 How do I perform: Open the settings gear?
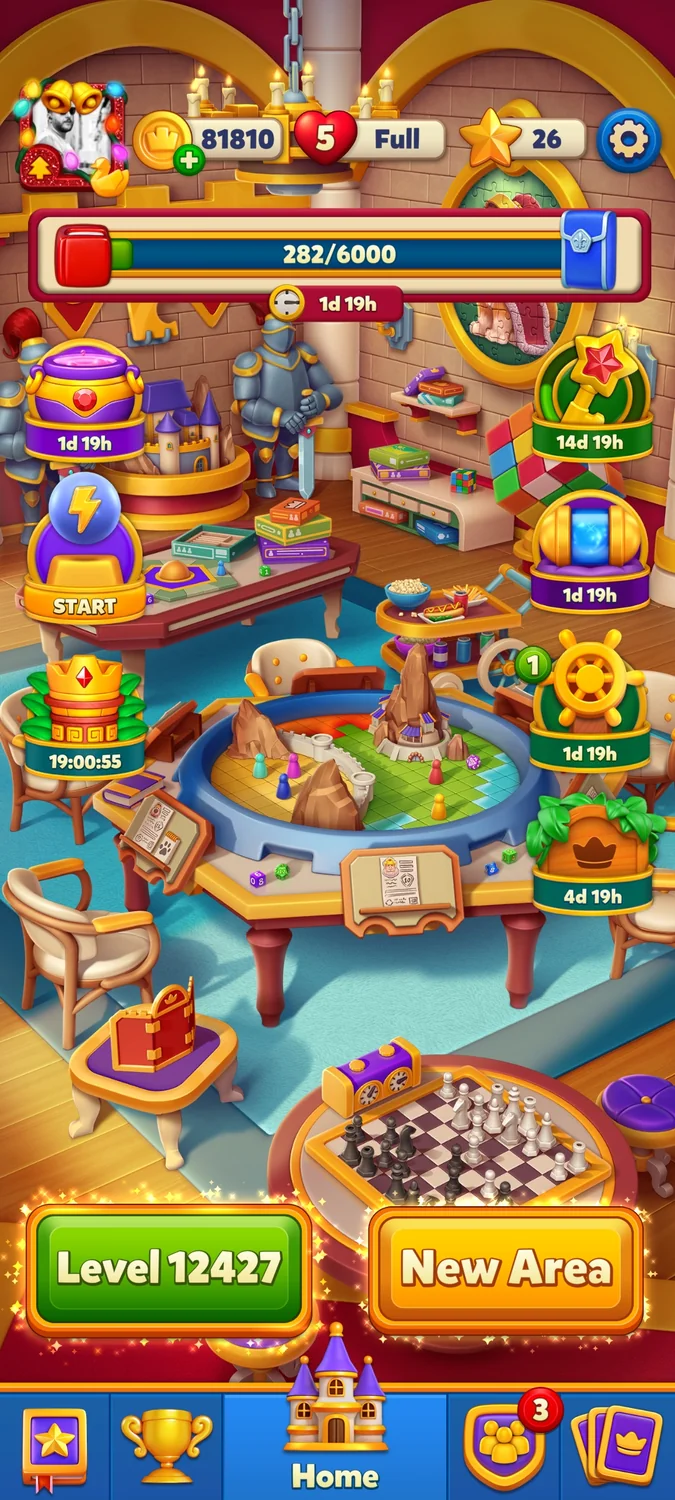coord(628,140)
